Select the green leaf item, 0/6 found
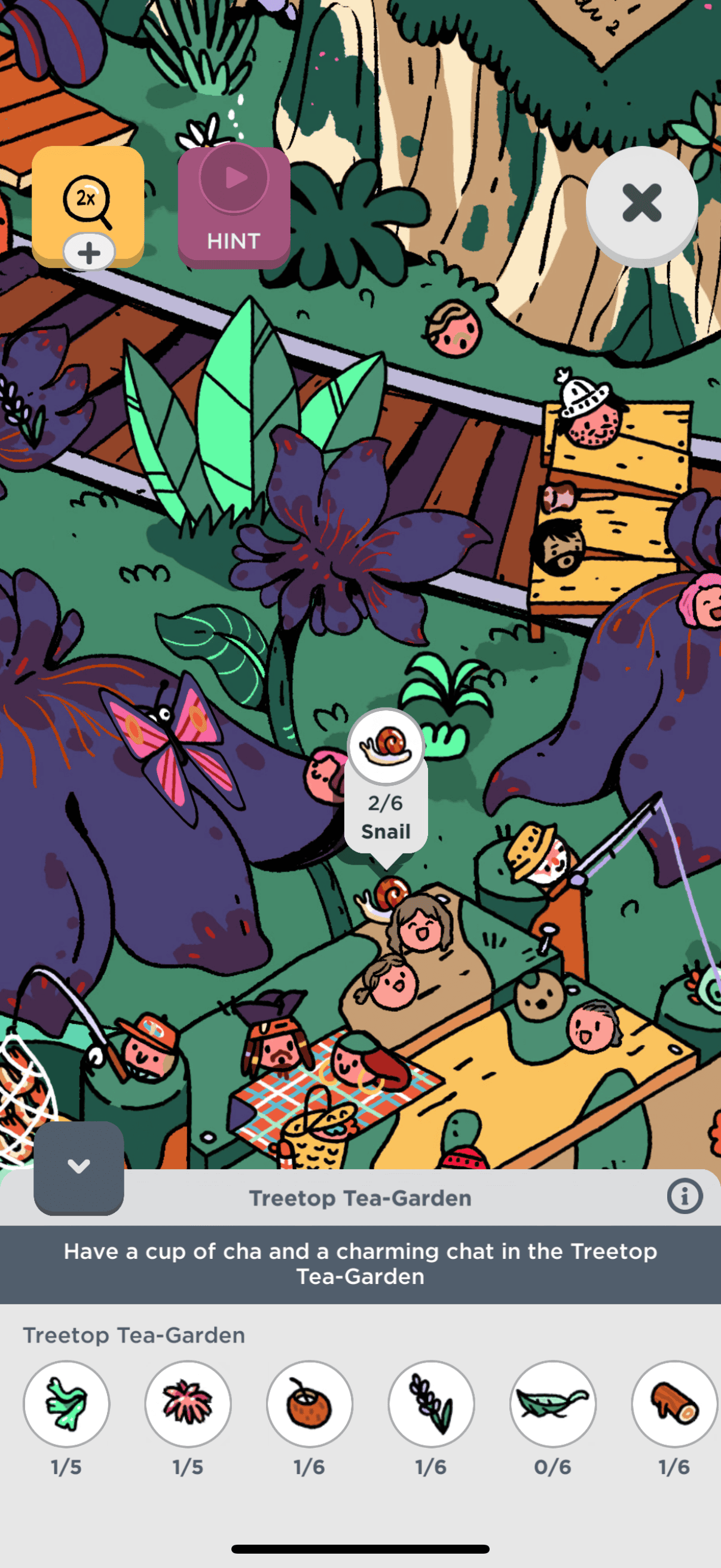721x1568 pixels. [x=552, y=1404]
